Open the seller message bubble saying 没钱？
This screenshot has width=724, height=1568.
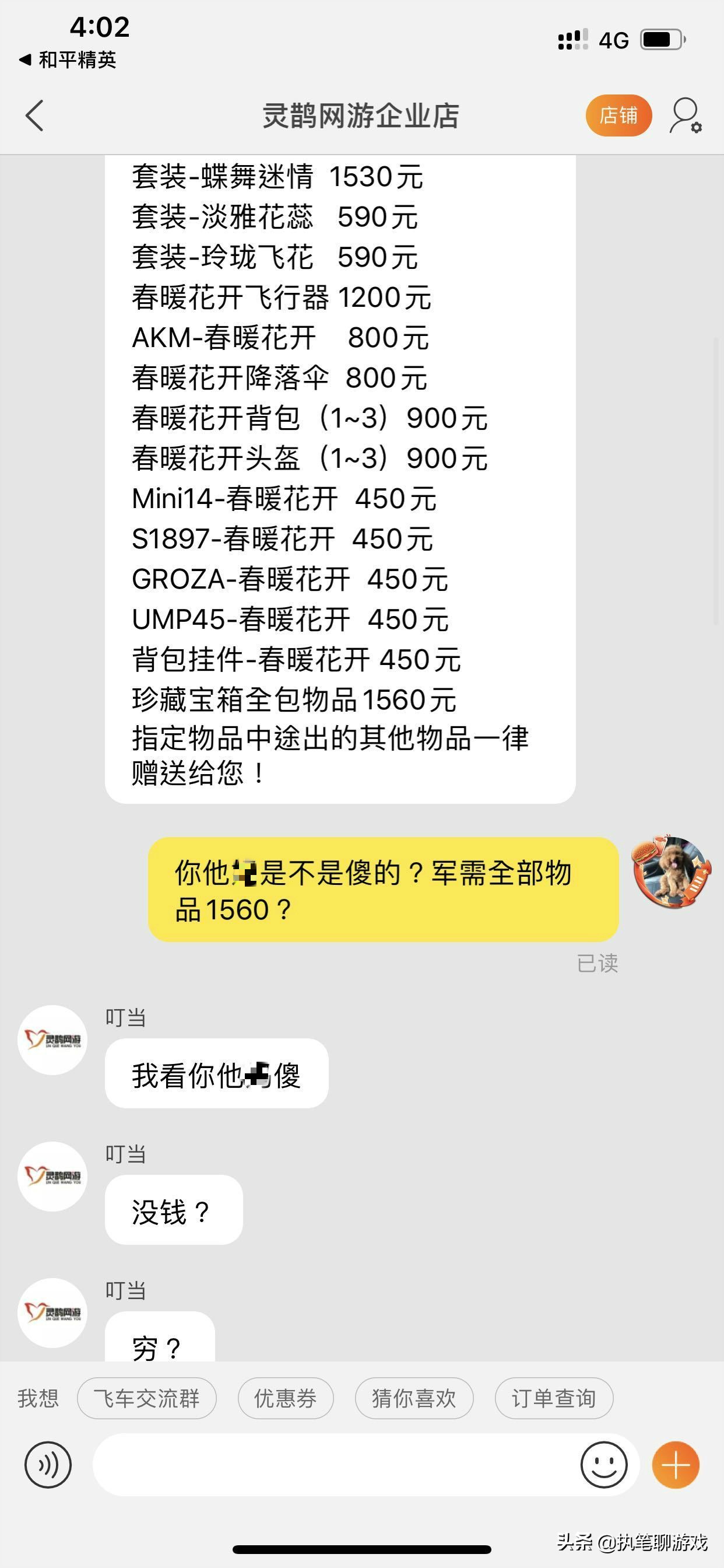tap(173, 1210)
